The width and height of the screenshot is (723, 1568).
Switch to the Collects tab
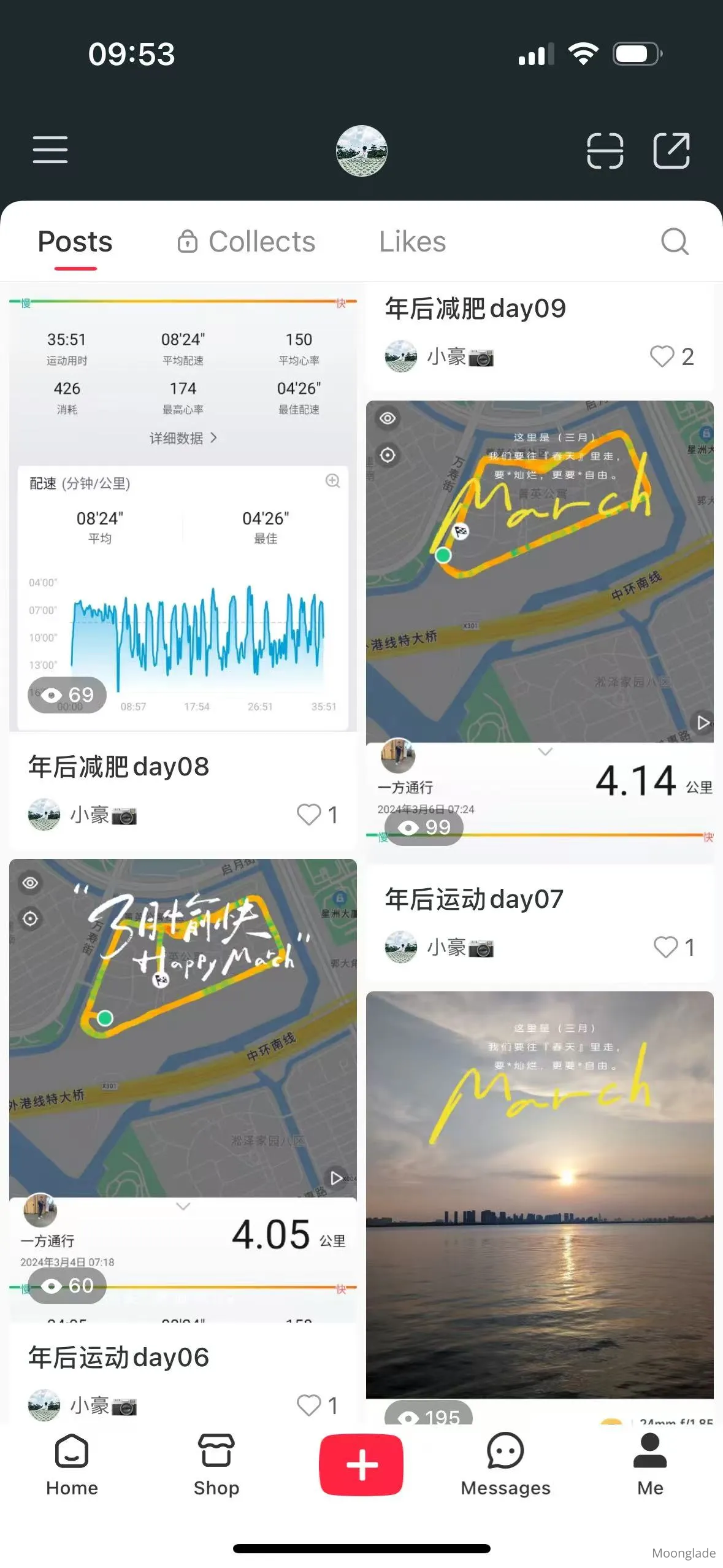247,241
